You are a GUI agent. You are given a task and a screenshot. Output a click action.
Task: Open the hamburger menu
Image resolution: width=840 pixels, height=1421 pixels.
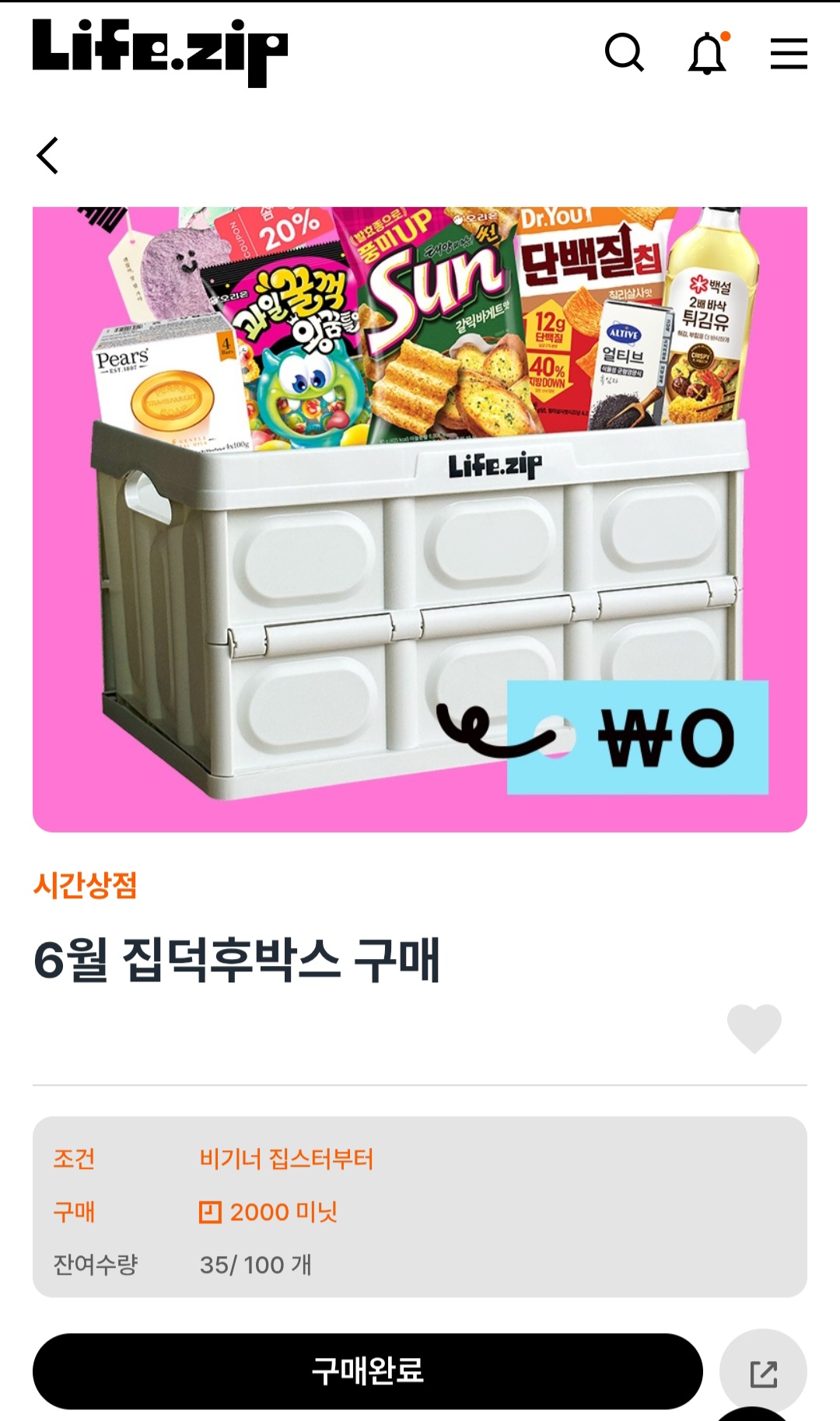click(789, 54)
